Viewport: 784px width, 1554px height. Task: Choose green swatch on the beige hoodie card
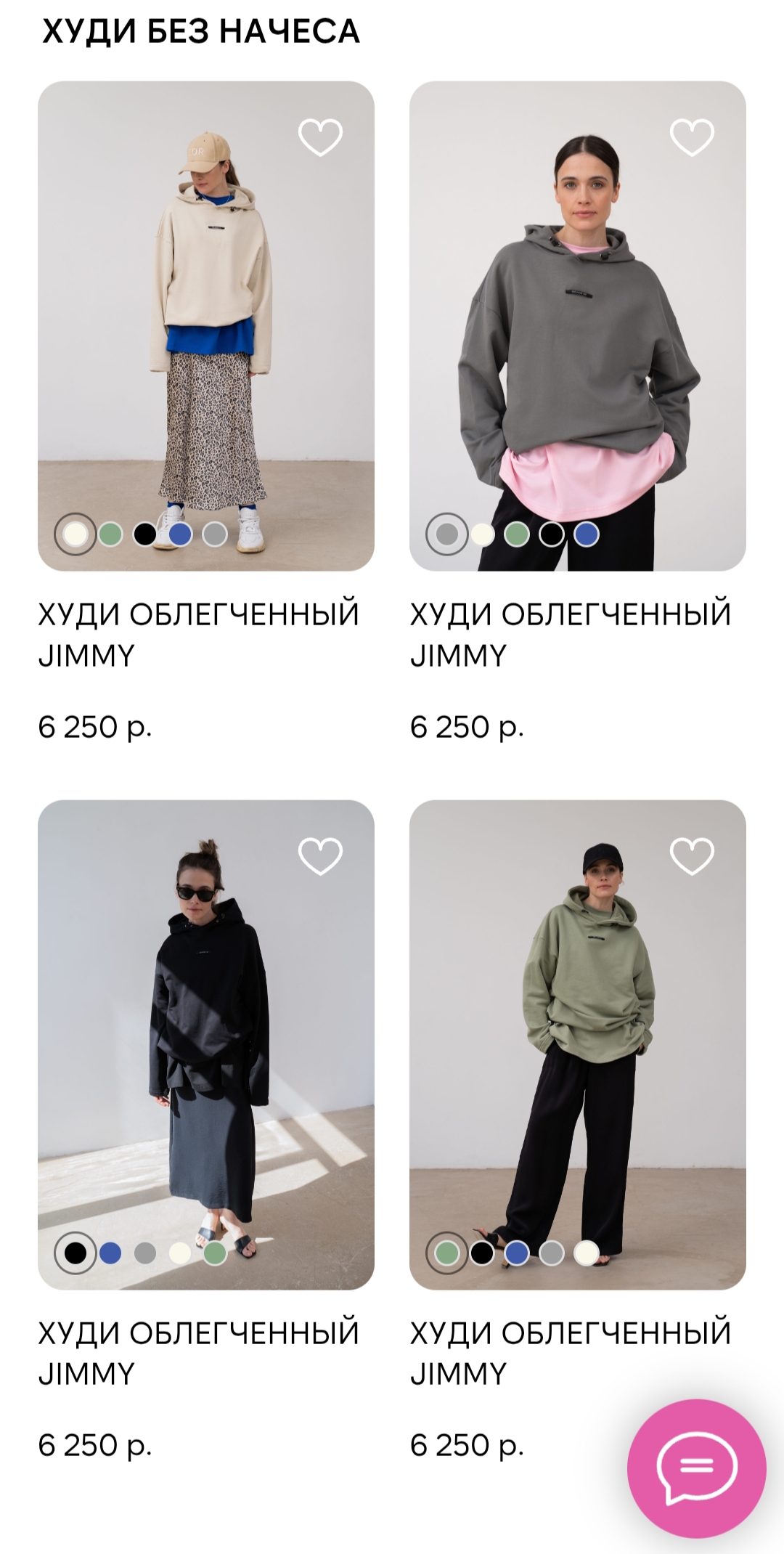pos(110,534)
